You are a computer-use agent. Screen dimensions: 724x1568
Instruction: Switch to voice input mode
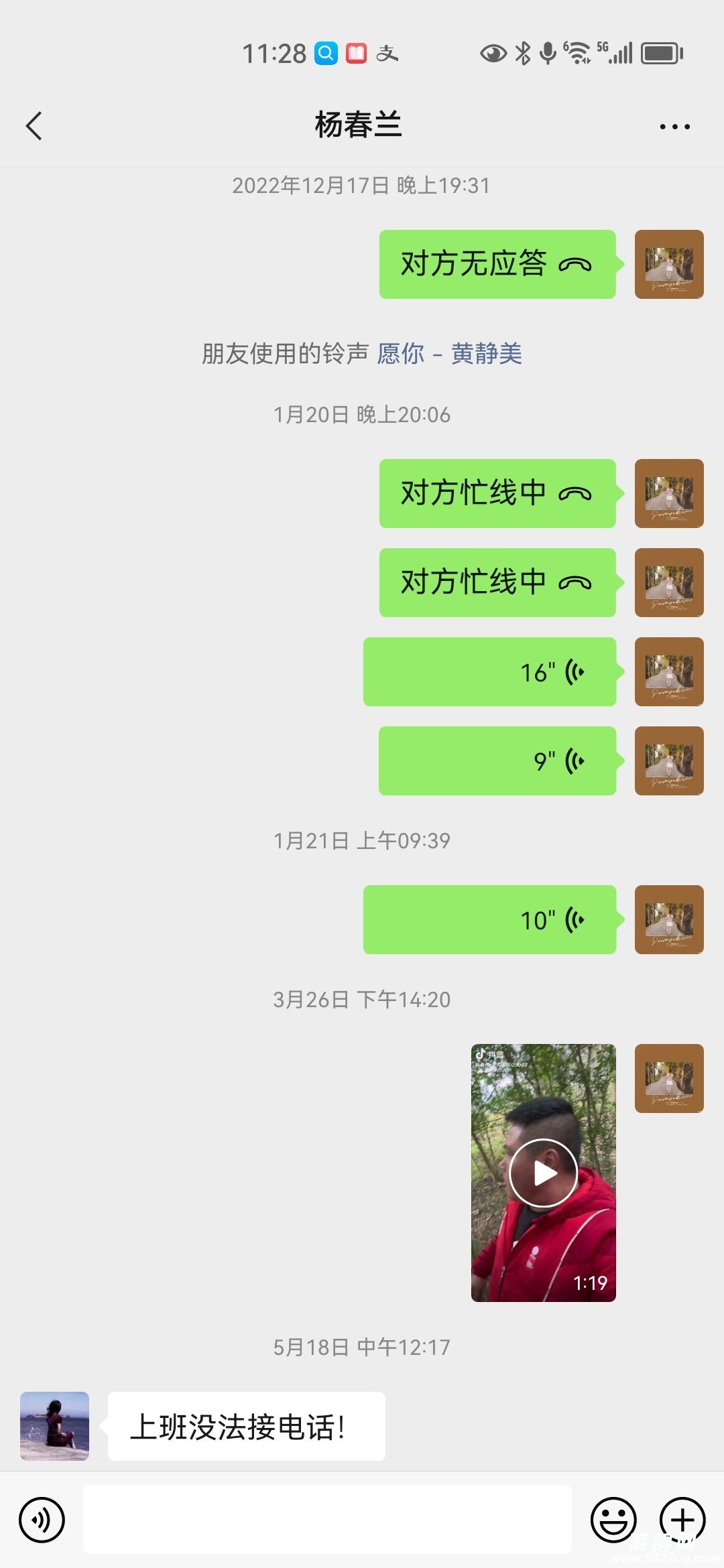[x=42, y=1520]
